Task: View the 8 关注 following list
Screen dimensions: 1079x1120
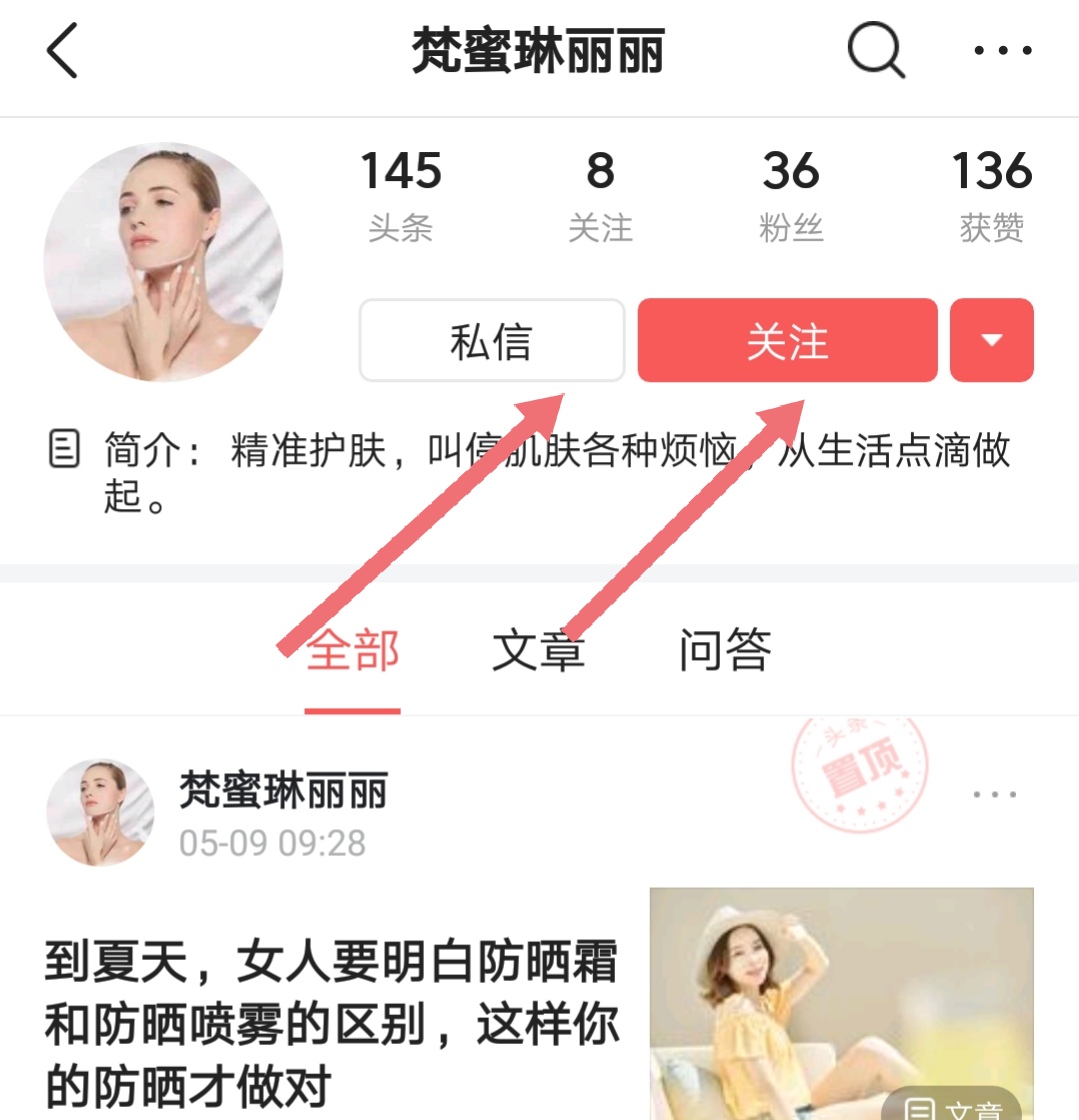Action: 600,196
